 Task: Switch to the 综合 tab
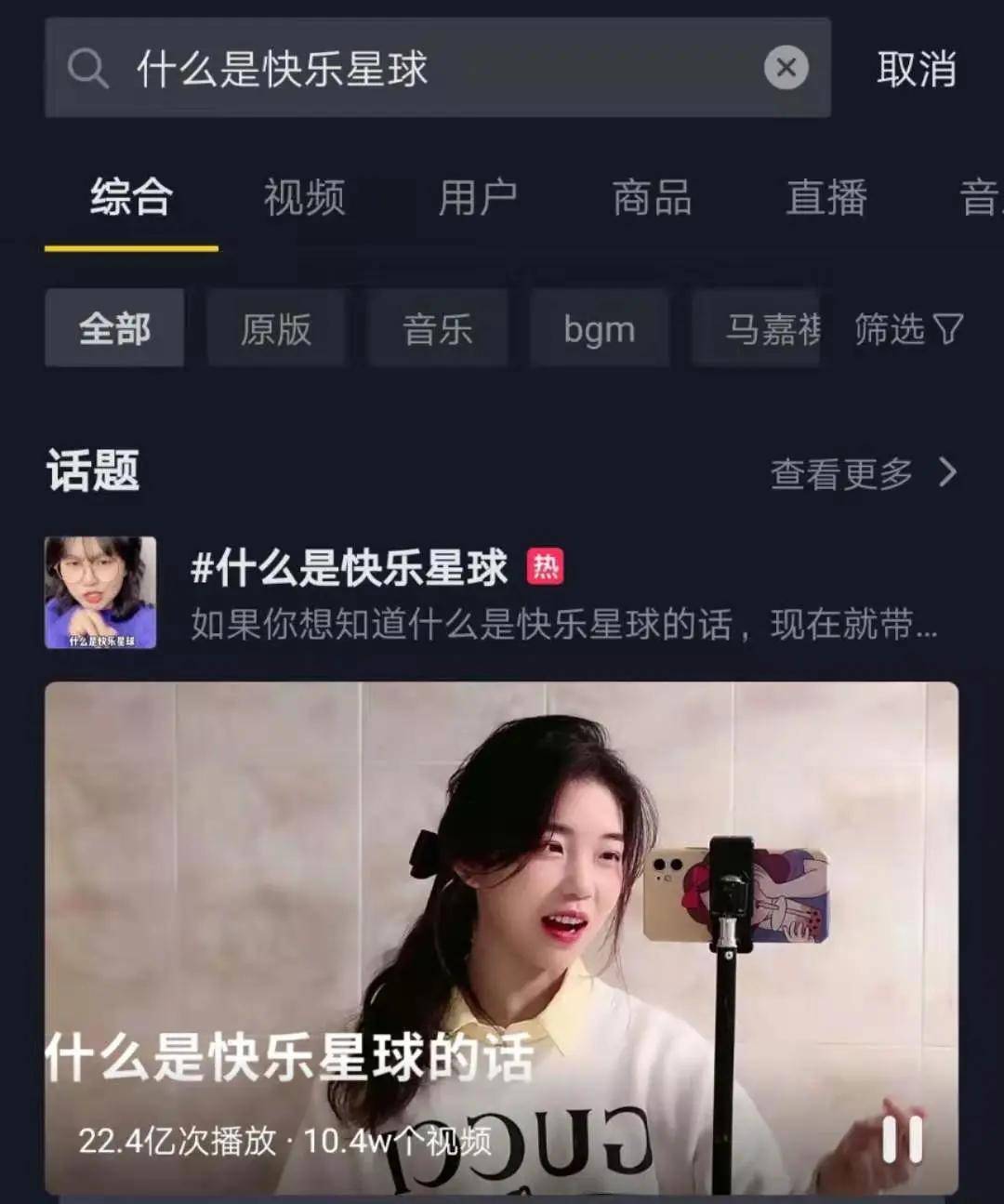pyautogui.click(x=131, y=198)
